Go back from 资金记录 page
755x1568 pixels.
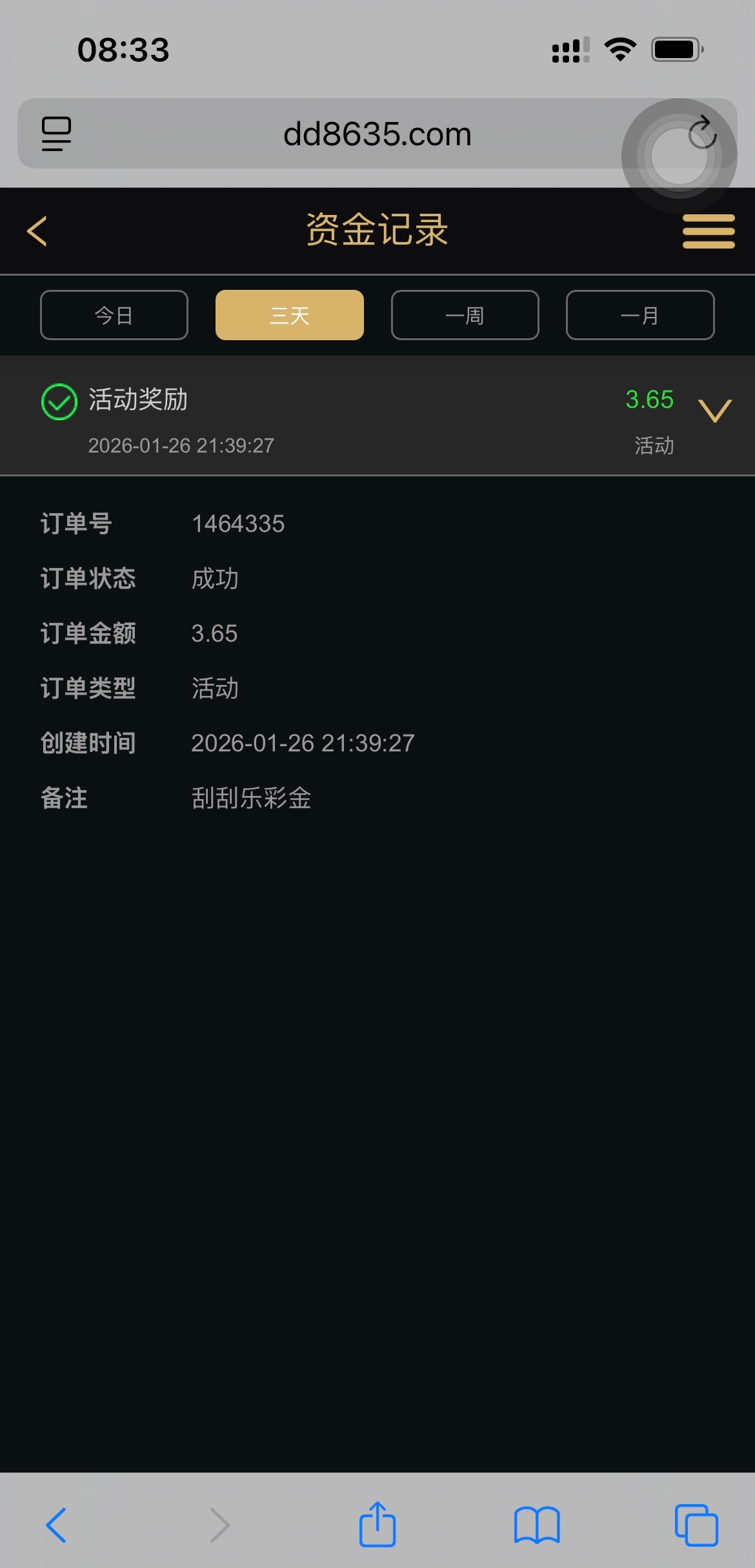(x=37, y=231)
